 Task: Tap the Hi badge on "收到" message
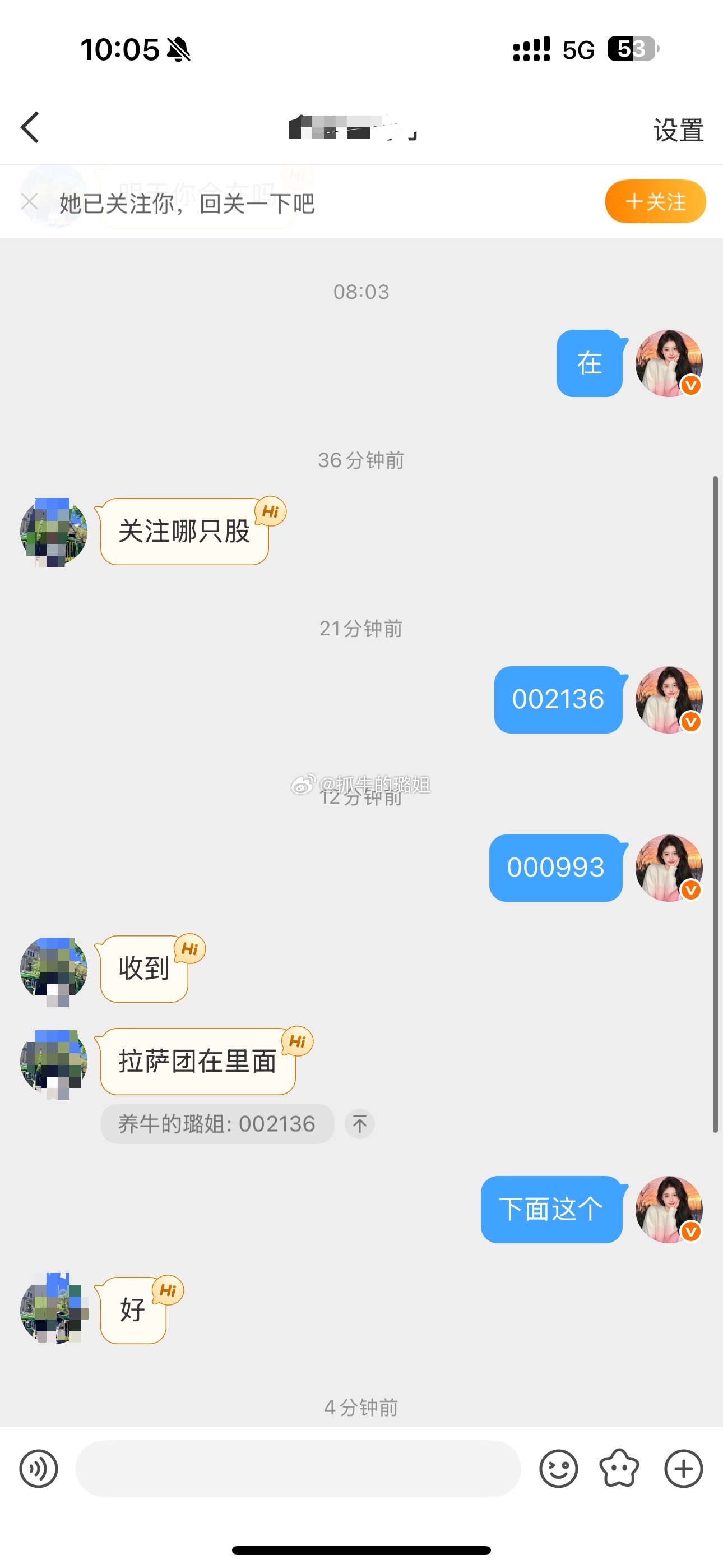coord(189,949)
